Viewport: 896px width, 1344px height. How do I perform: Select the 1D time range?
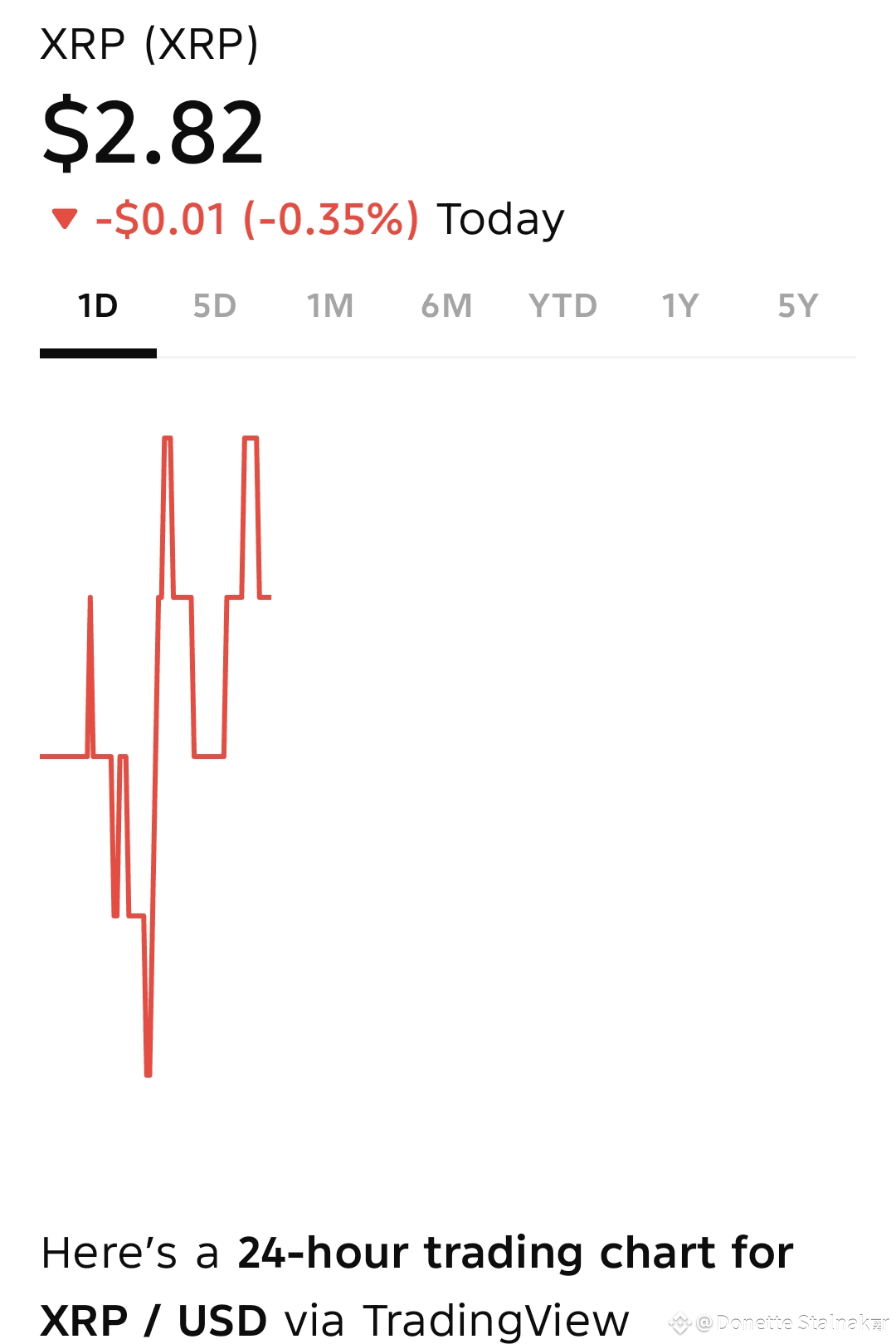pos(98,307)
